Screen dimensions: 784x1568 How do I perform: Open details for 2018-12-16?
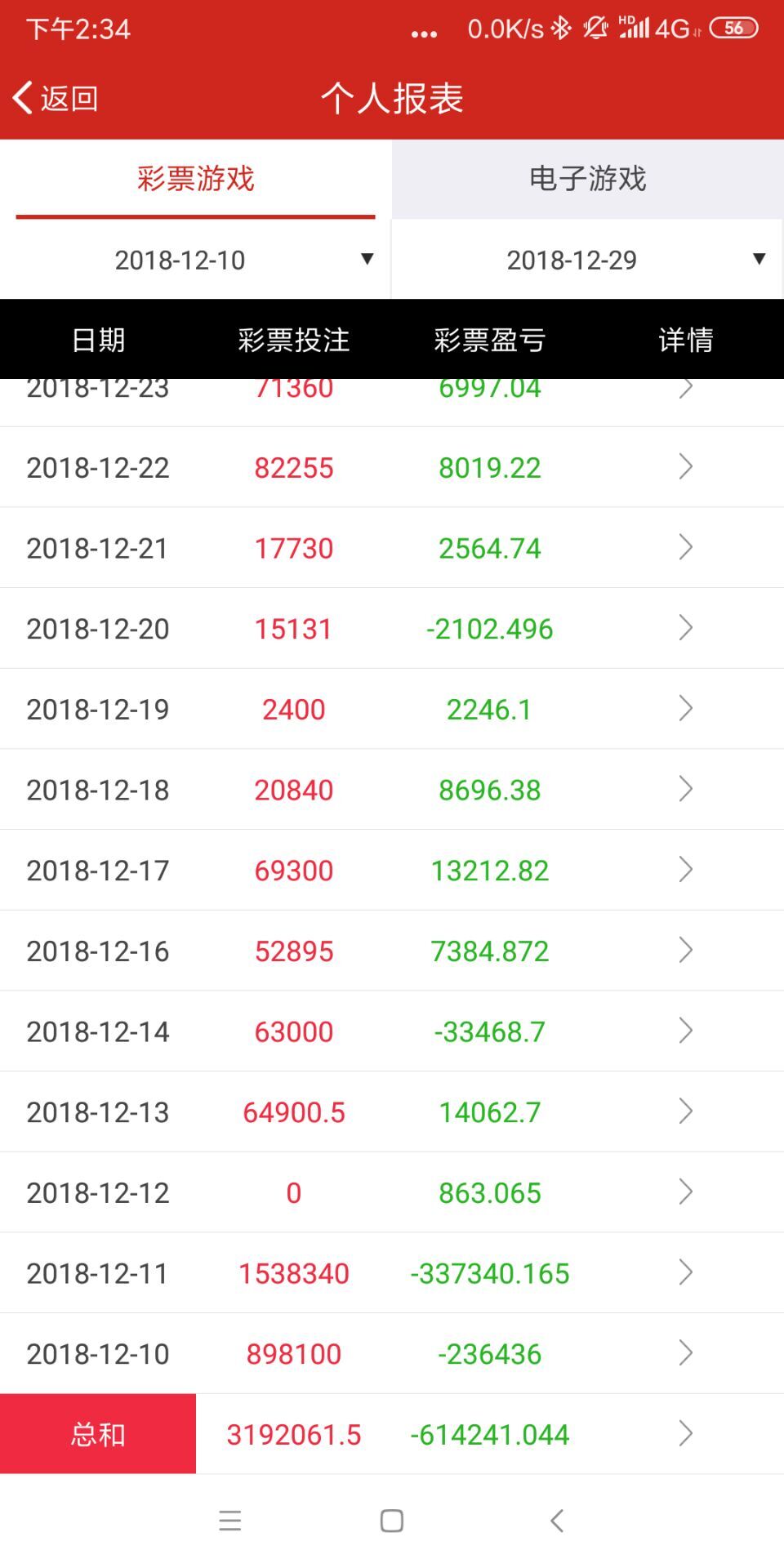coord(685,951)
